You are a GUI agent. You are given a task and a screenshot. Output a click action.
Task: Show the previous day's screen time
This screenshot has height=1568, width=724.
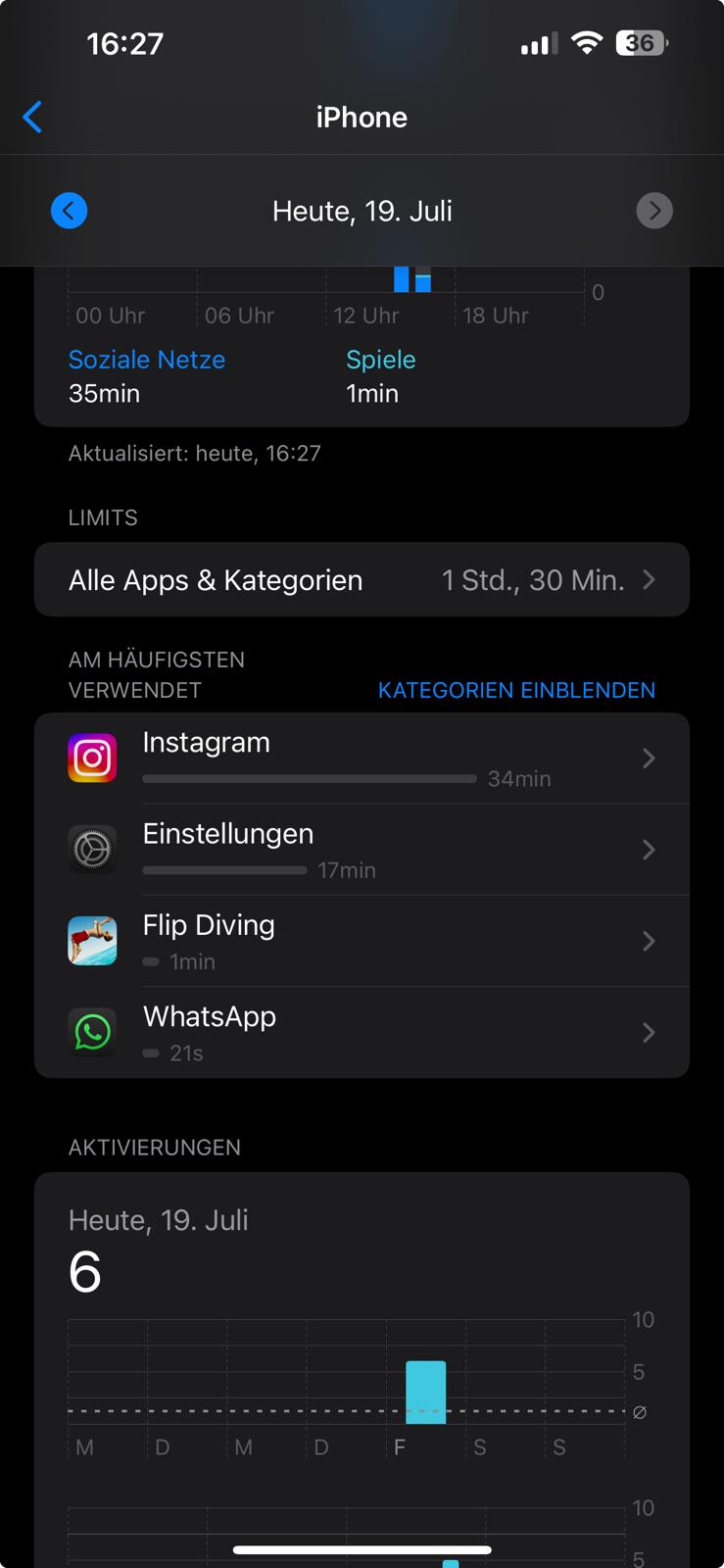(x=69, y=211)
